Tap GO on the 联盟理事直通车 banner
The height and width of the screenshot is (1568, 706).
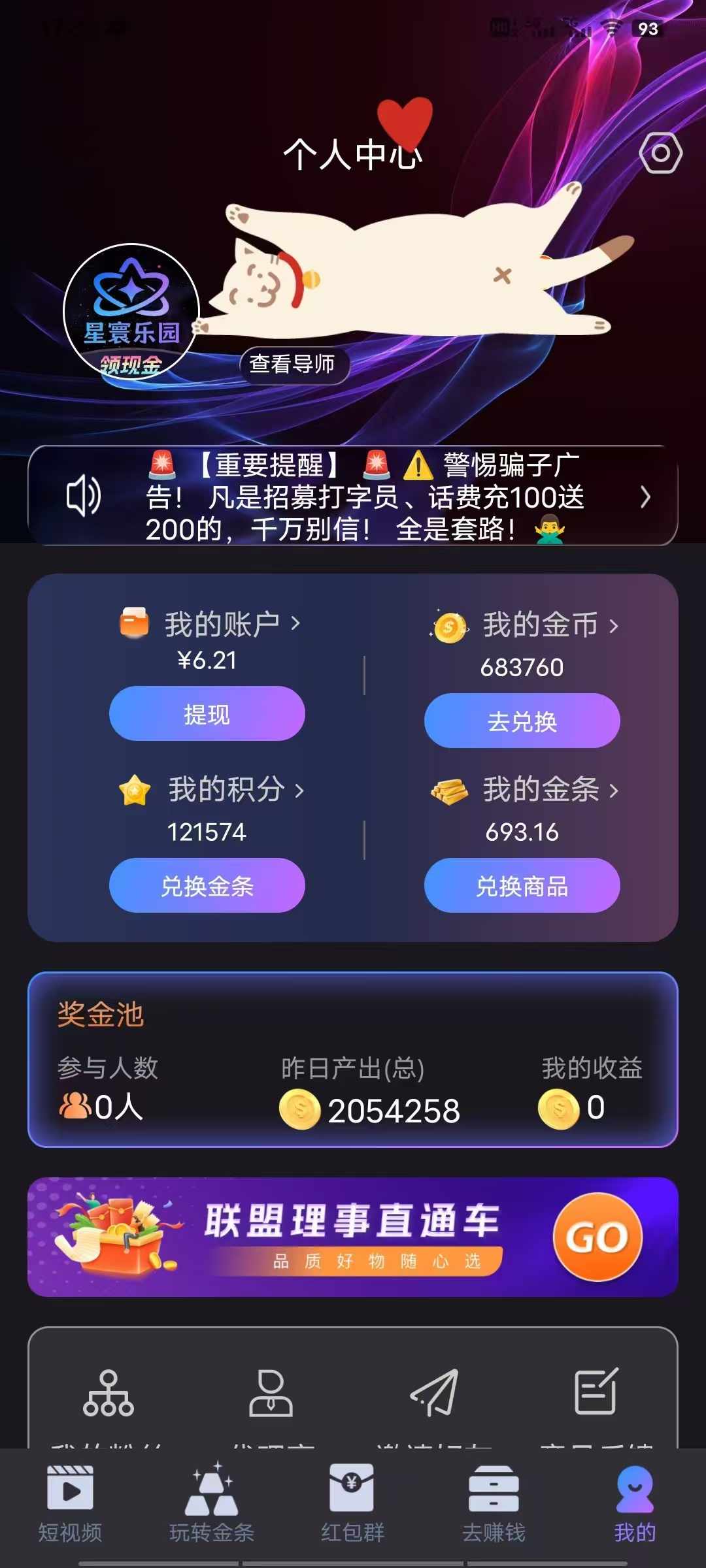click(x=597, y=1237)
